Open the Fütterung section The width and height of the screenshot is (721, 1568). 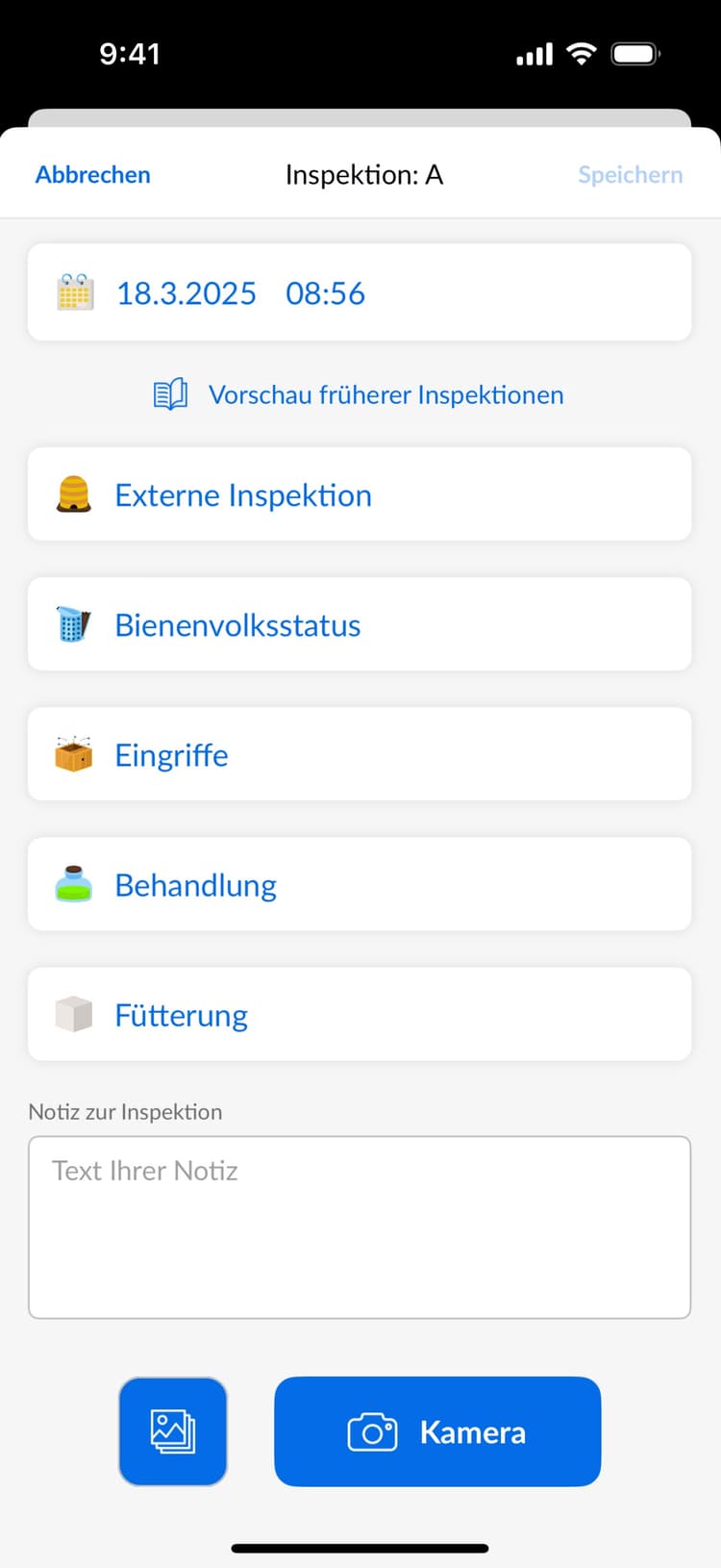[181, 1014]
